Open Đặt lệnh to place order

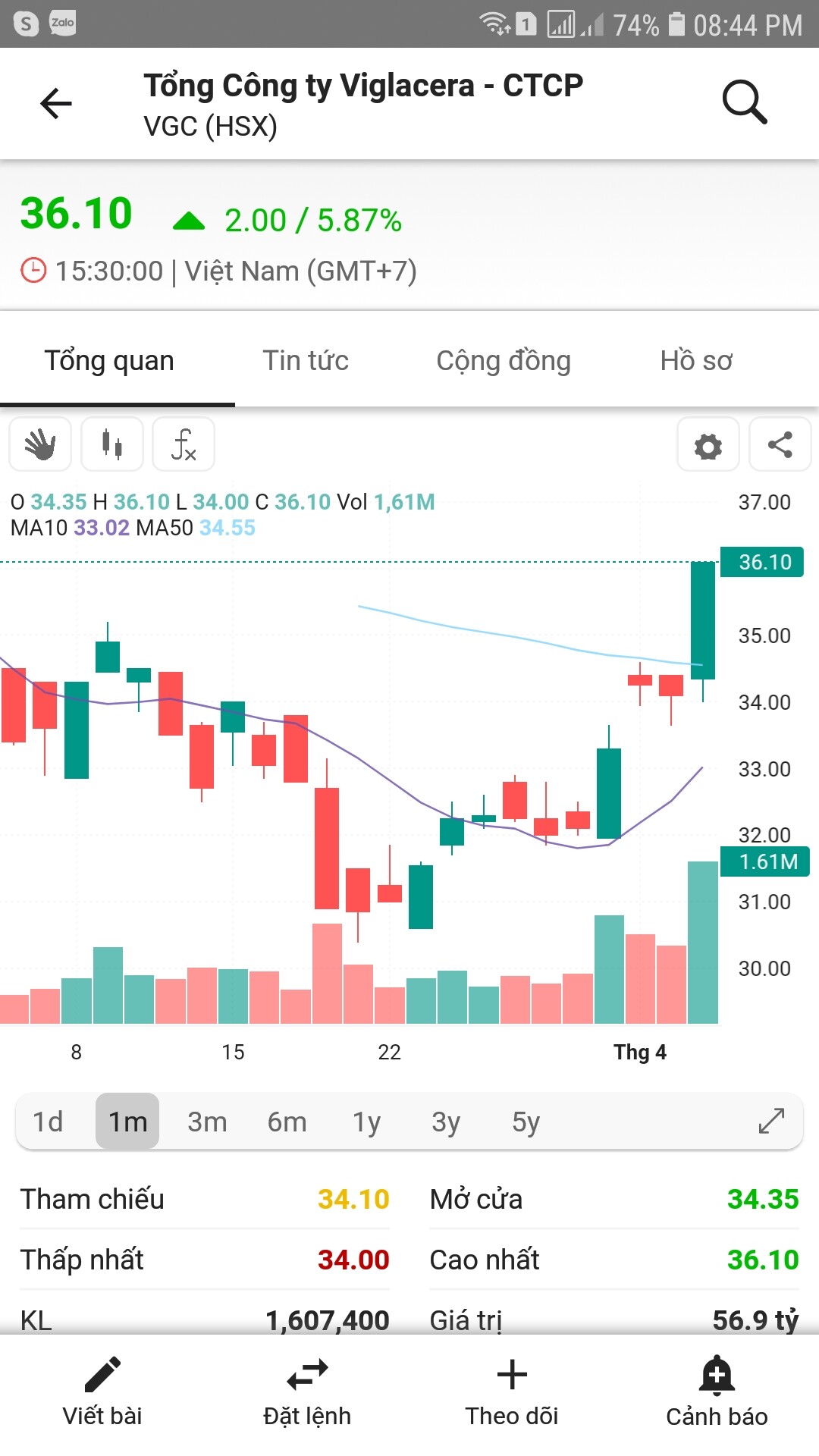tap(307, 1392)
